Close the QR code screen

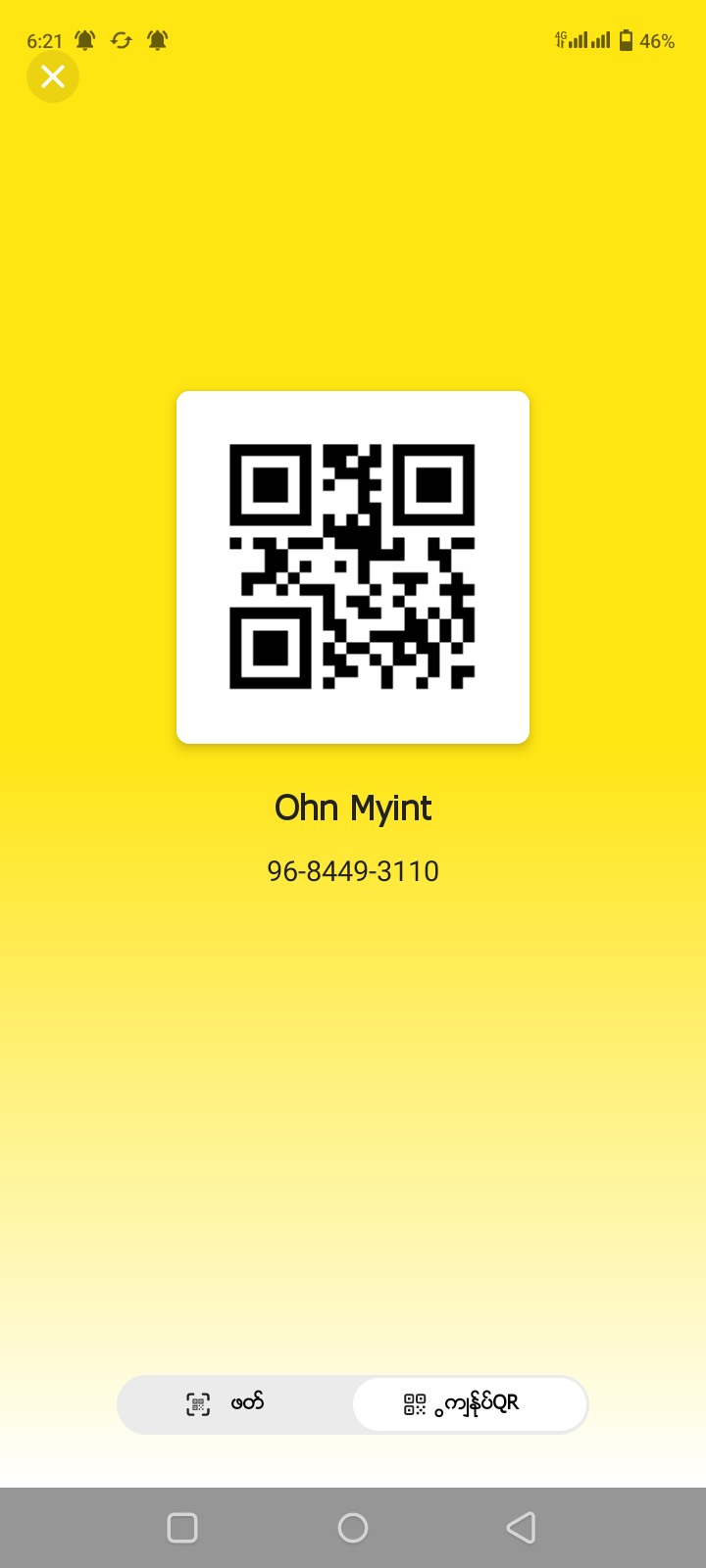(53, 76)
